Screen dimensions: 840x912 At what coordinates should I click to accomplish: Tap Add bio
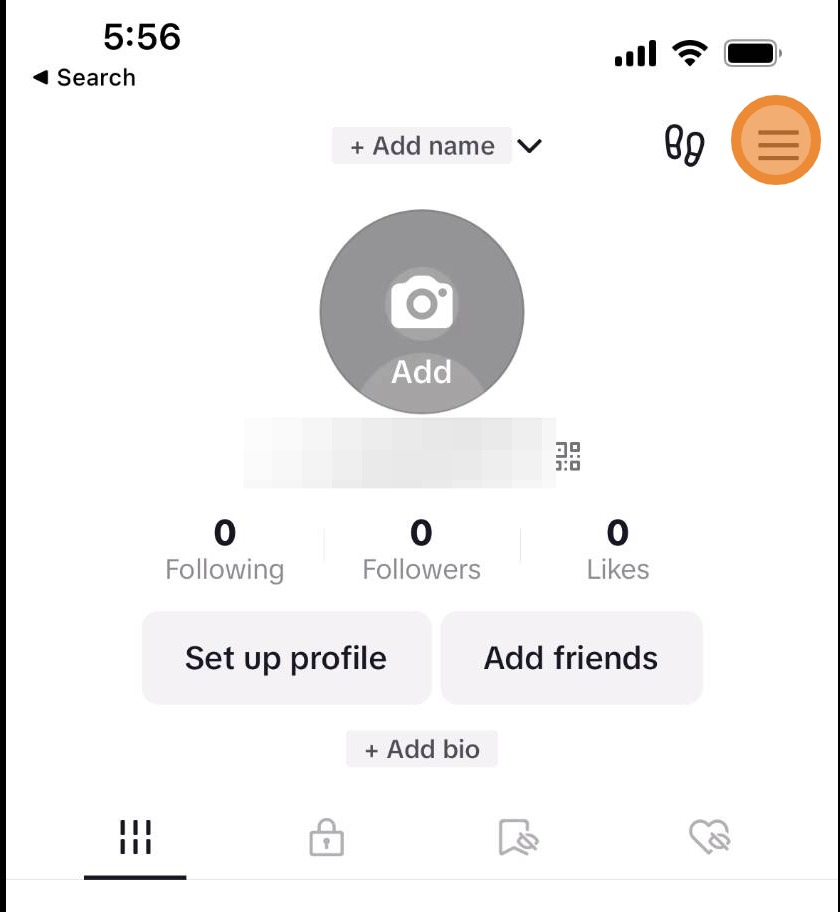422,749
